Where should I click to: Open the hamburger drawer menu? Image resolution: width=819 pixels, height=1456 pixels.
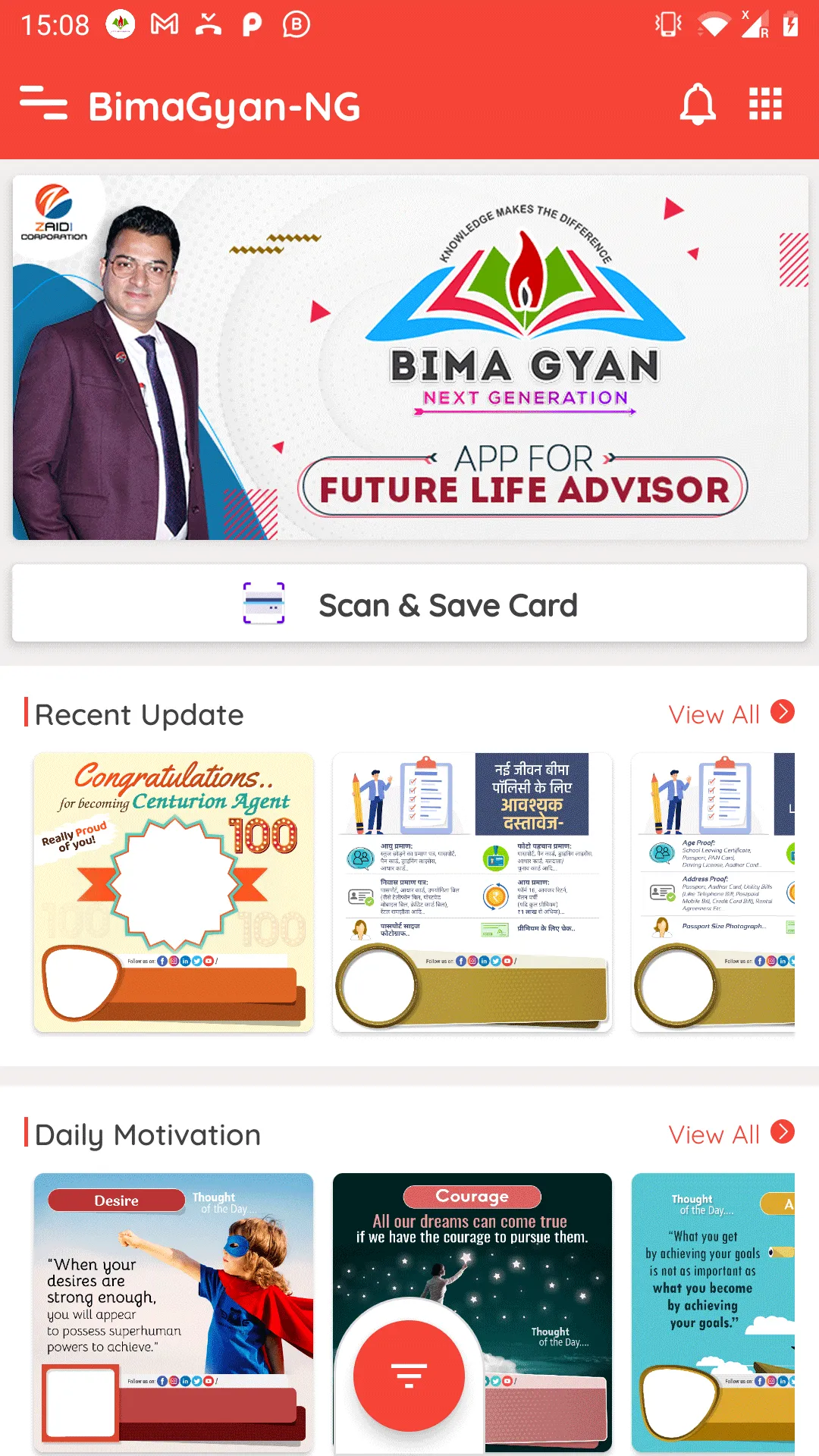pos(43,104)
